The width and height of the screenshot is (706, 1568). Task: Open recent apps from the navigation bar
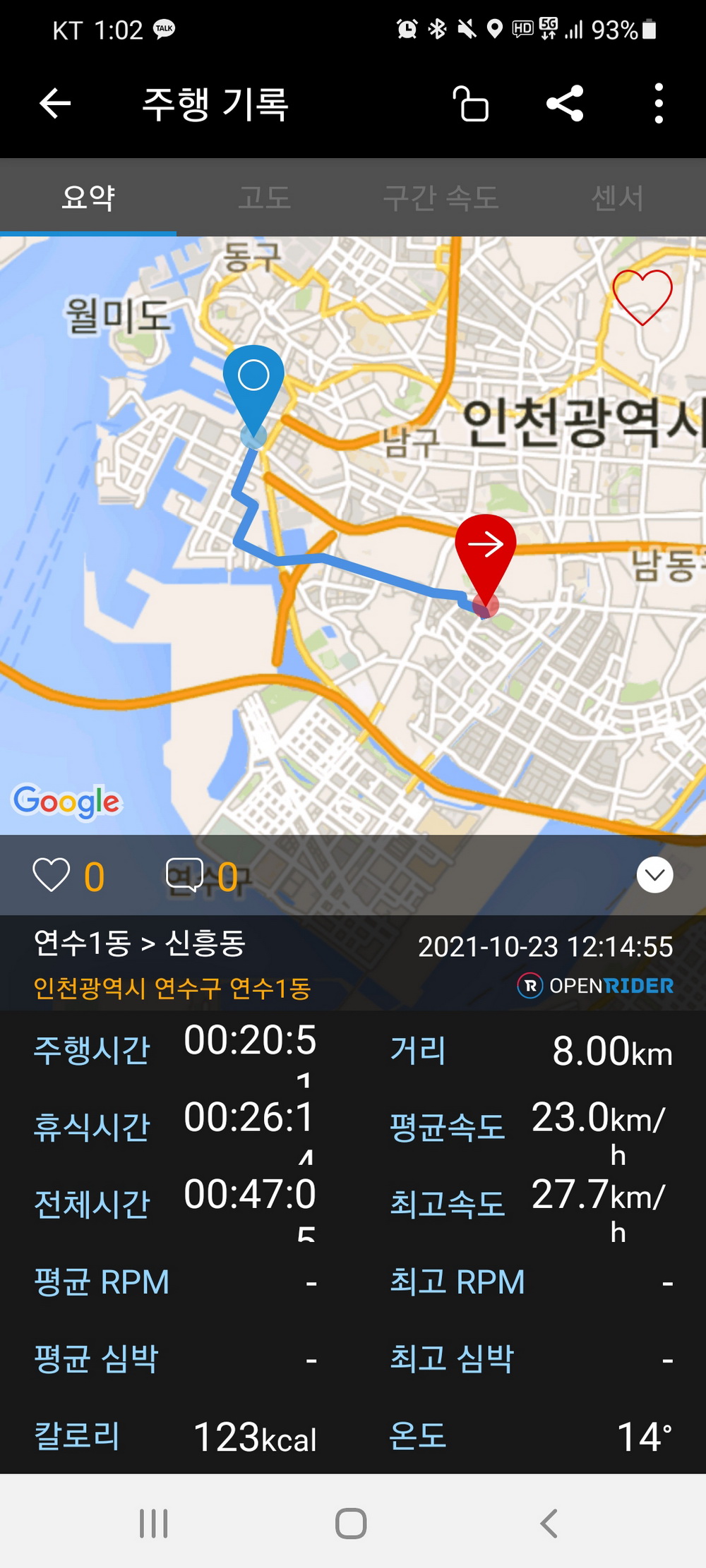pyautogui.click(x=153, y=1523)
